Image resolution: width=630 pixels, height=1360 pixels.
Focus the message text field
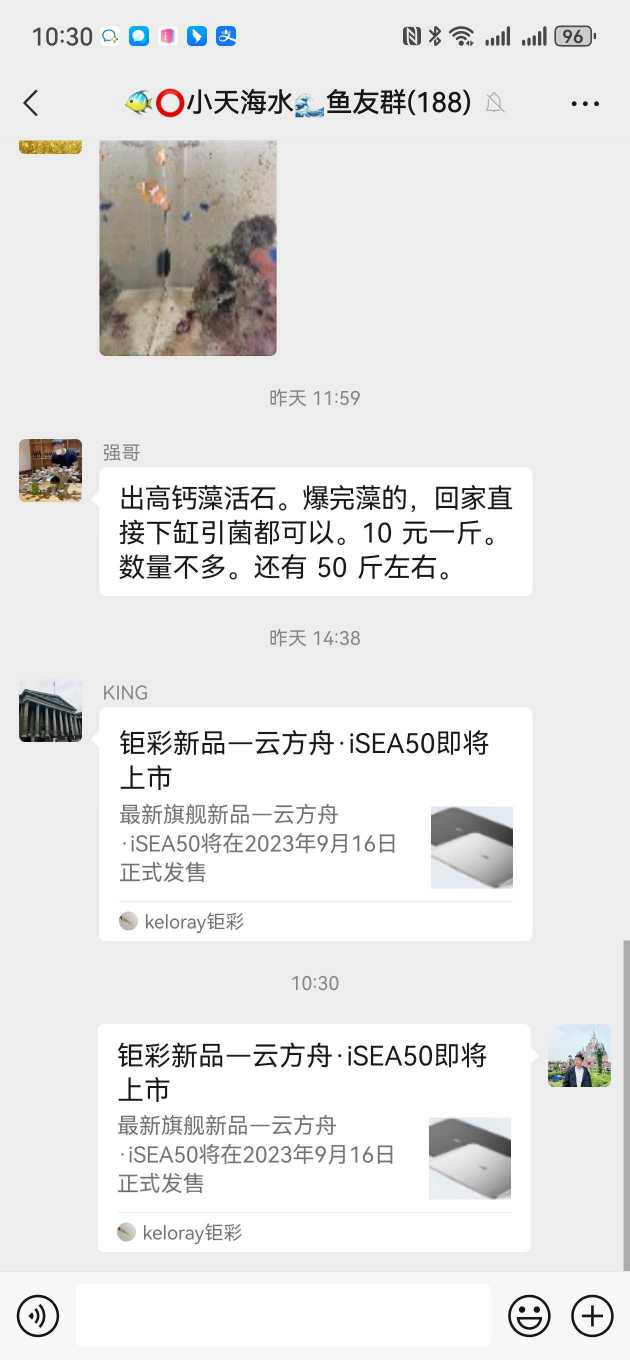point(283,1316)
